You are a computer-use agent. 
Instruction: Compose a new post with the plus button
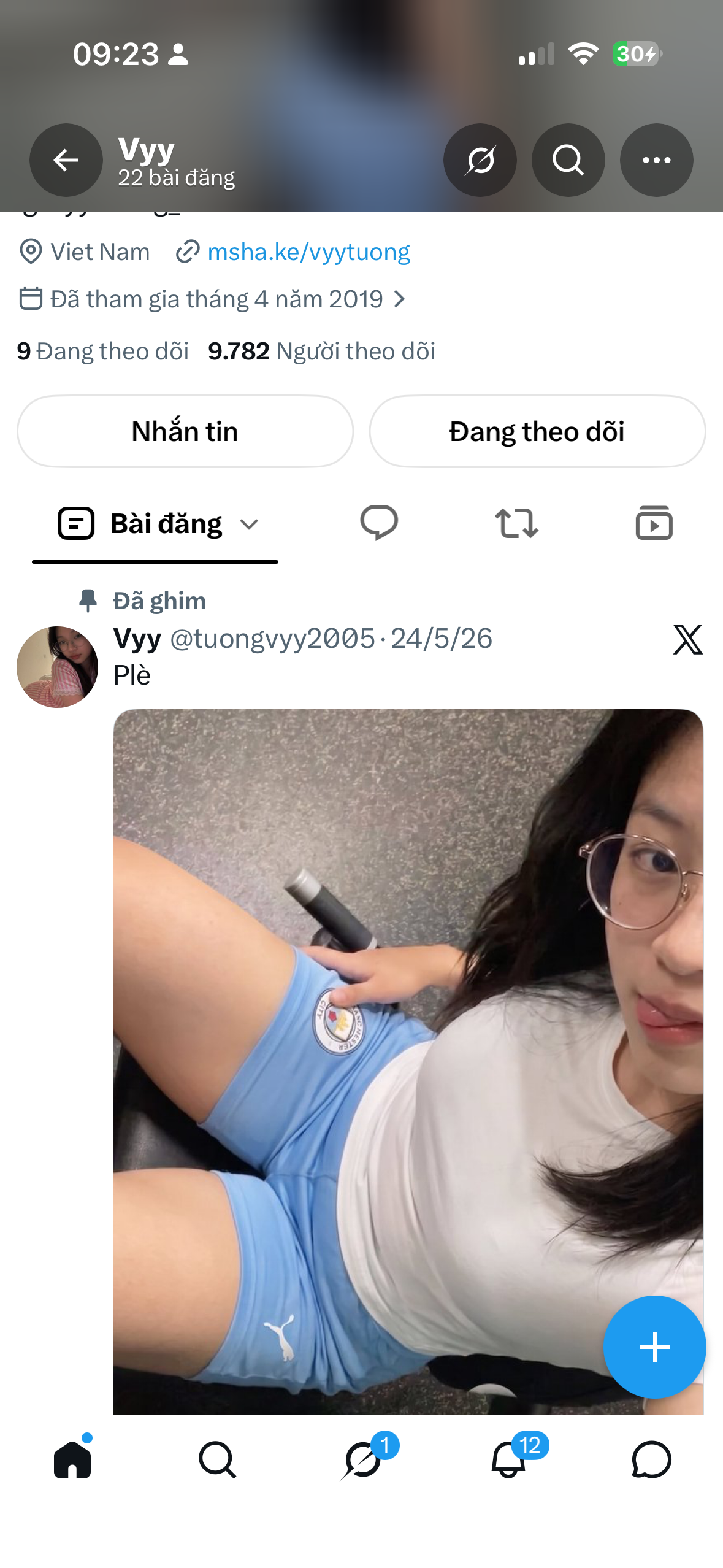[654, 1347]
